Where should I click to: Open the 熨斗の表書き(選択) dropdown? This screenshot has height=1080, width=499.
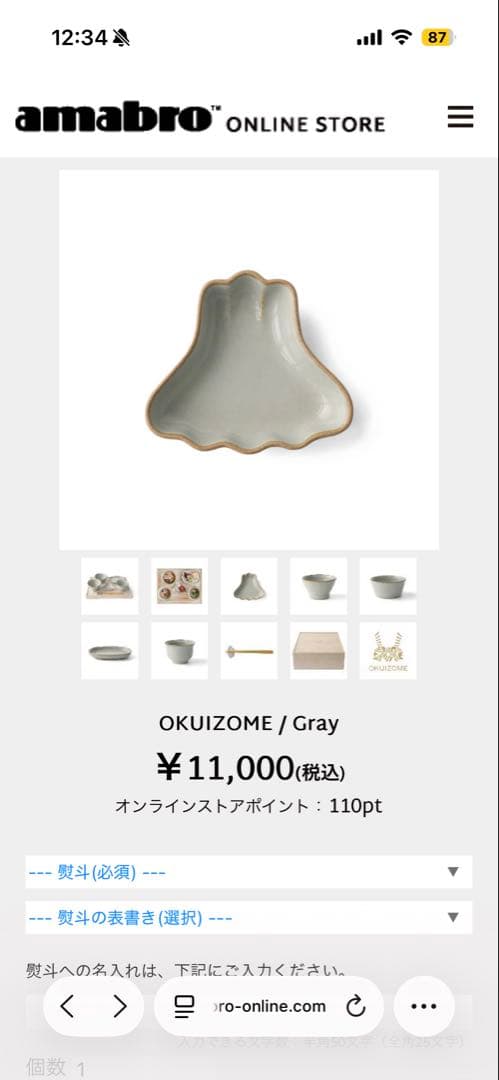point(249,917)
